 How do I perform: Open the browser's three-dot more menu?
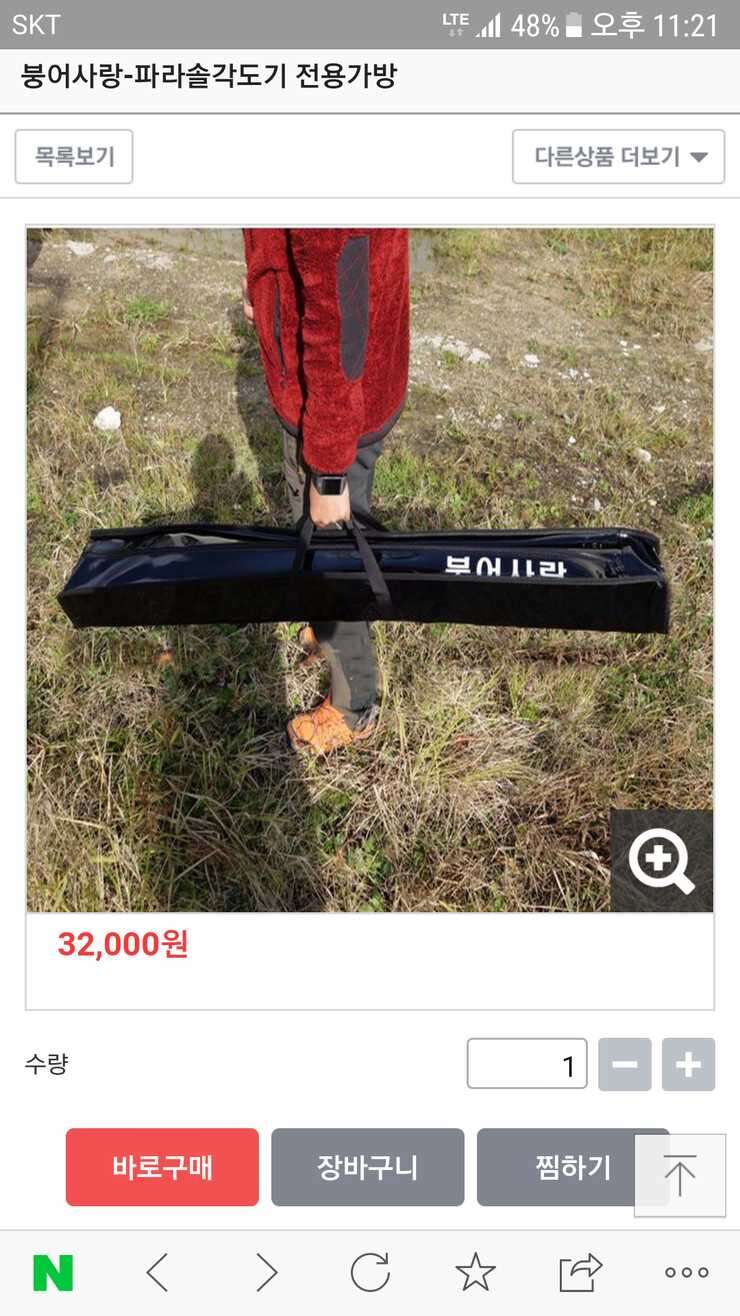[686, 1273]
